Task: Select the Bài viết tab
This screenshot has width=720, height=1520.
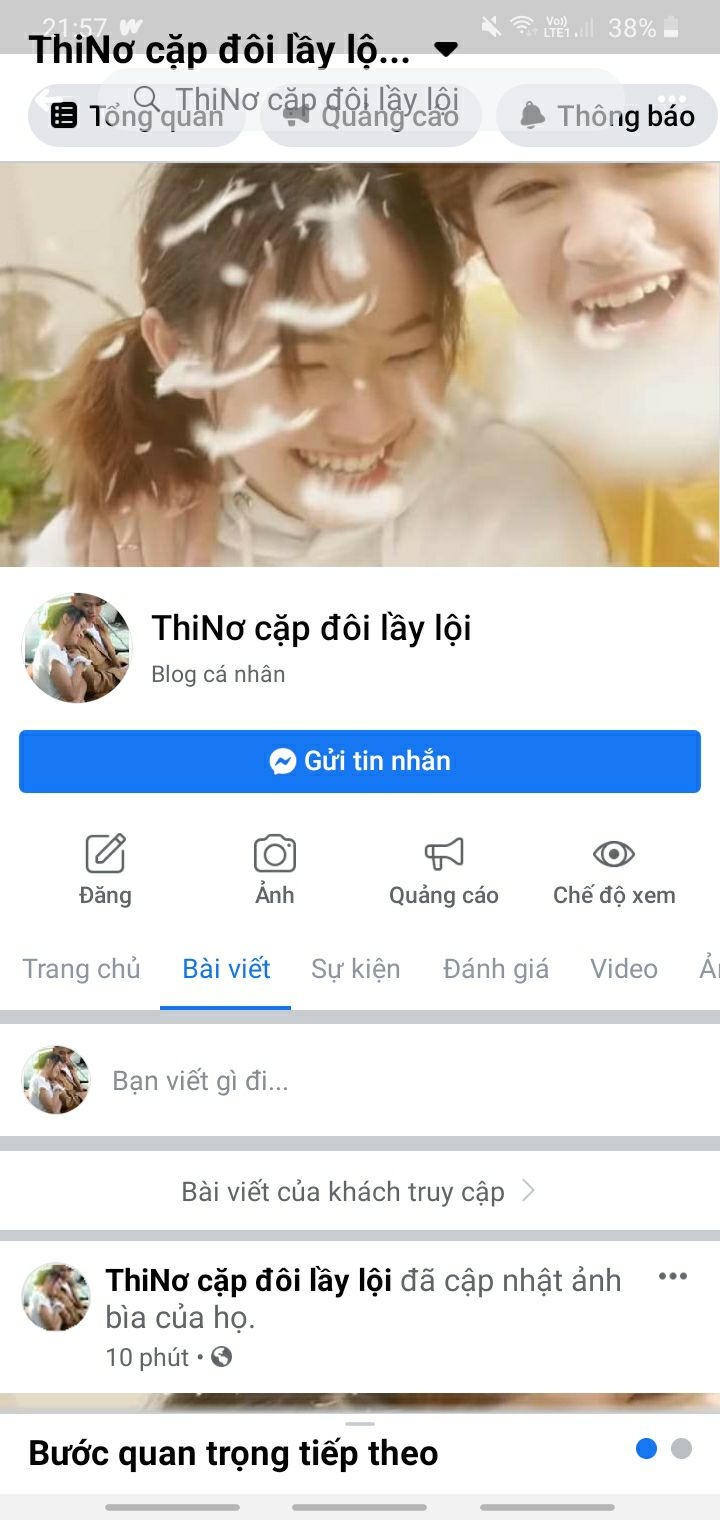Action: (226, 968)
